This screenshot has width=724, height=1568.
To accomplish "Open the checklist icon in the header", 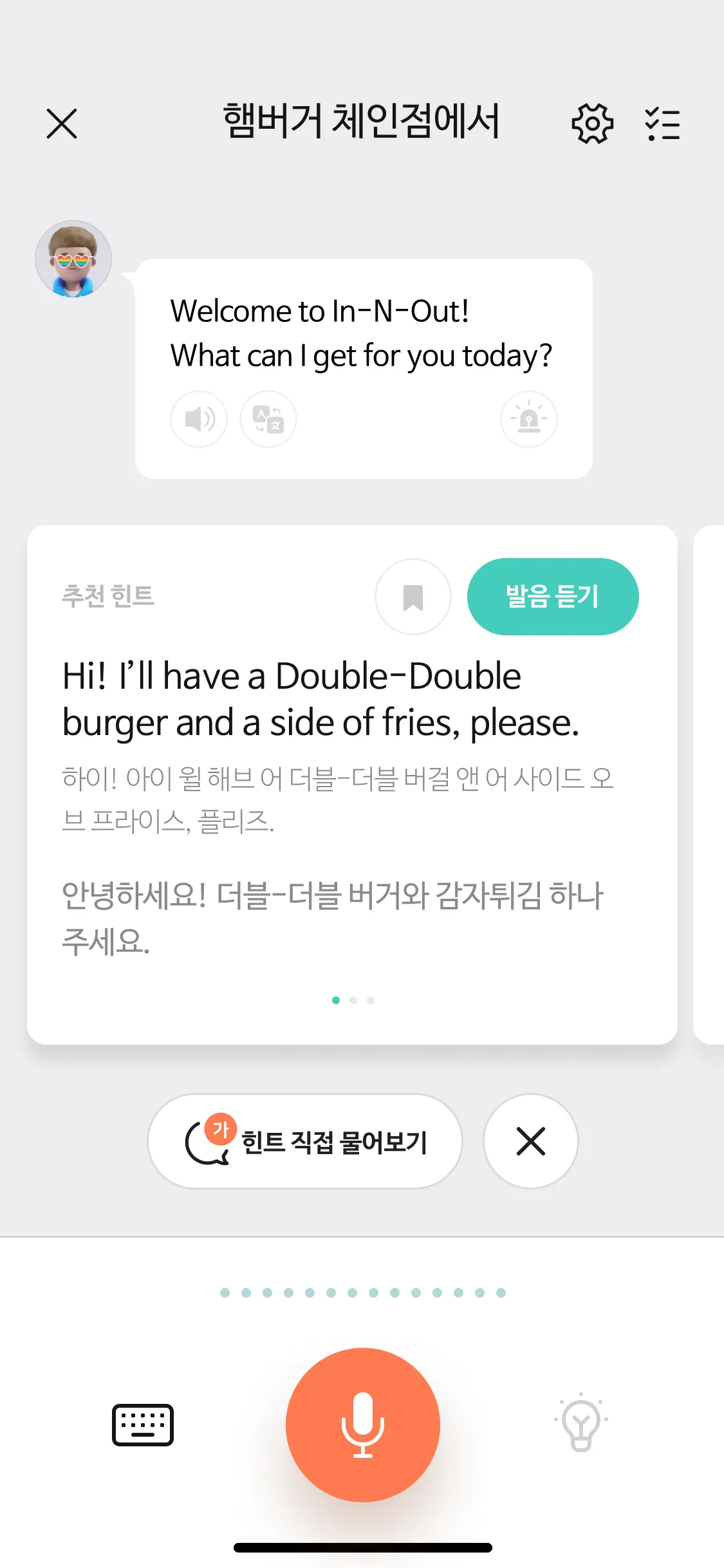I will [662, 124].
